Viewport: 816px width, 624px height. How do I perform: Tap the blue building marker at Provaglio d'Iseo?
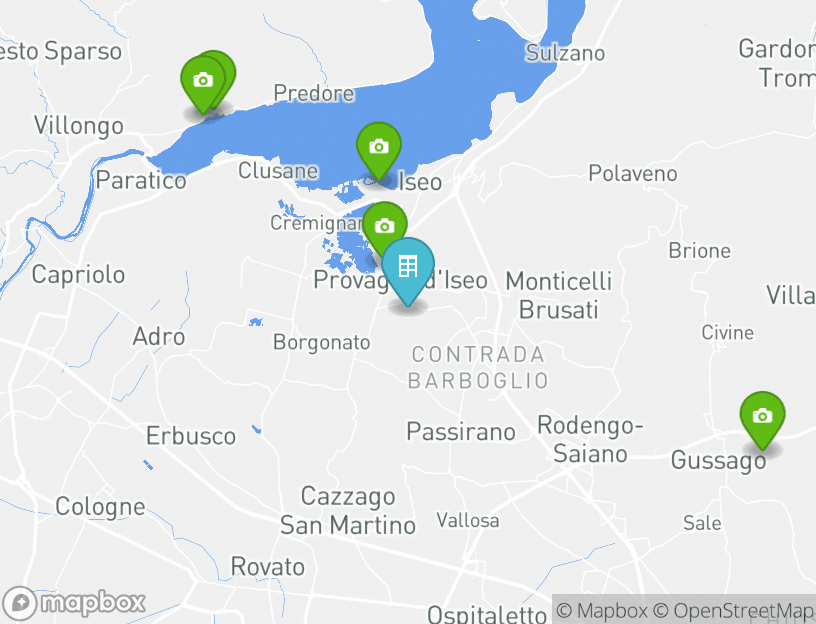tap(408, 268)
